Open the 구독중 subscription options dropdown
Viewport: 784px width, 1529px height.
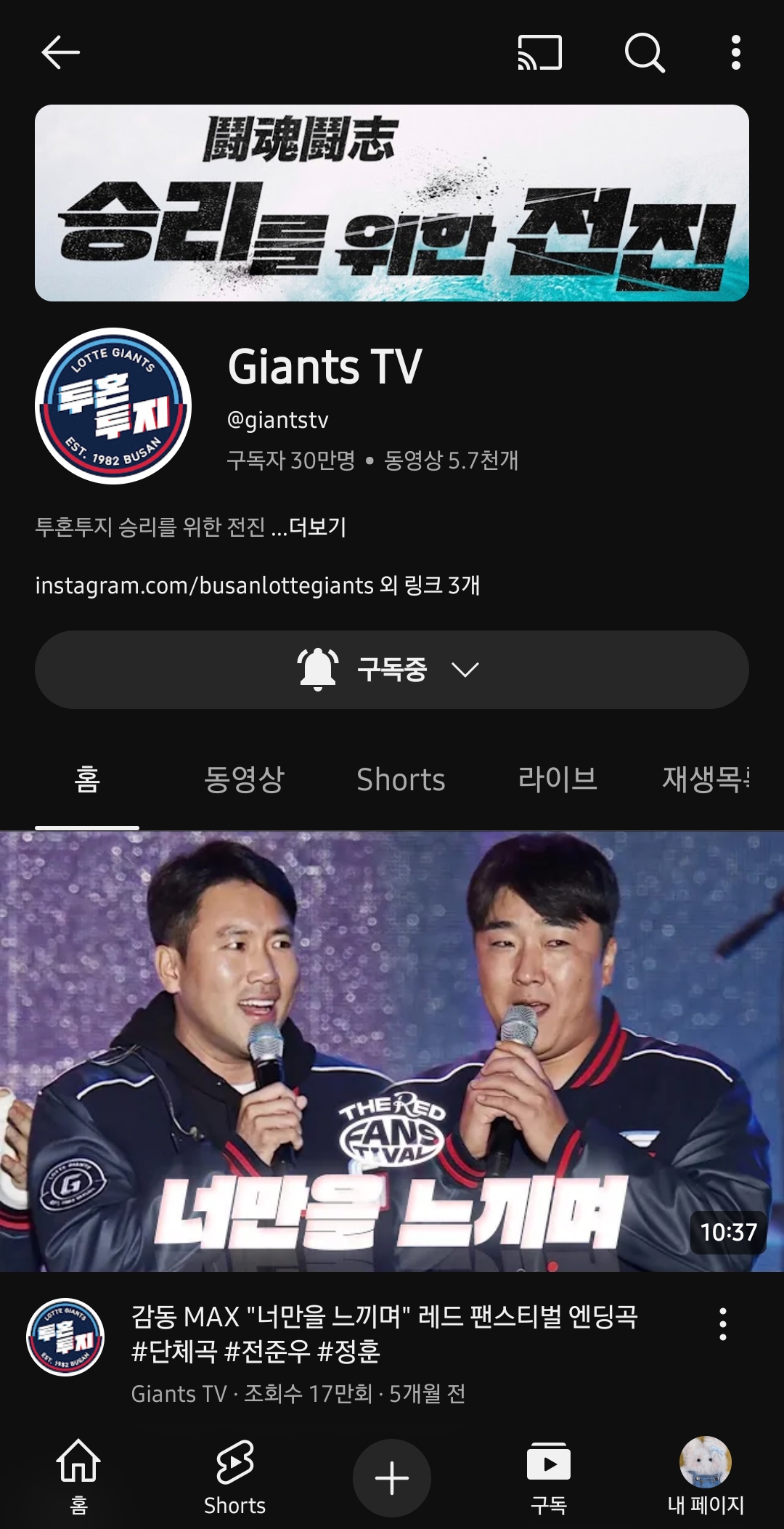[x=392, y=670]
